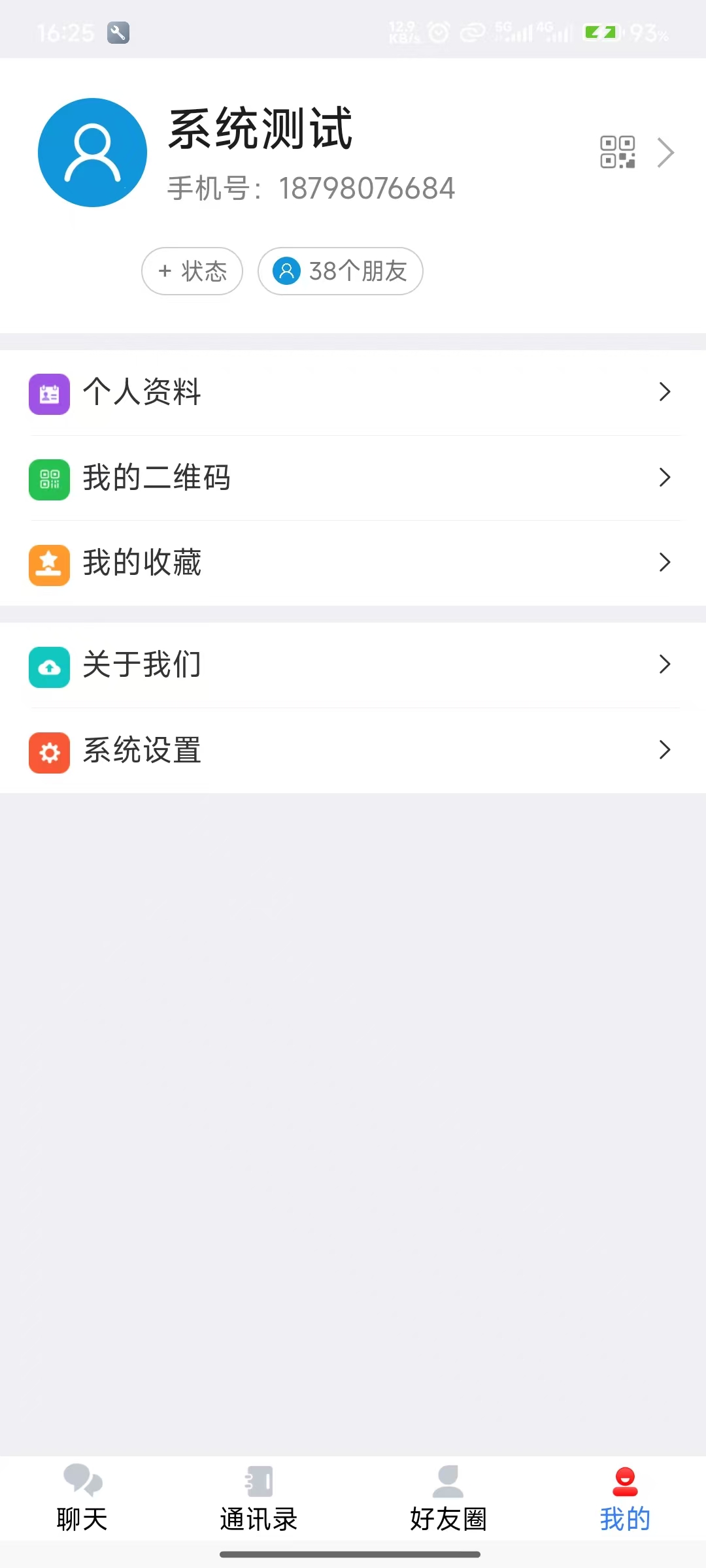Expand the 个人资料 row chevron

click(665, 392)
